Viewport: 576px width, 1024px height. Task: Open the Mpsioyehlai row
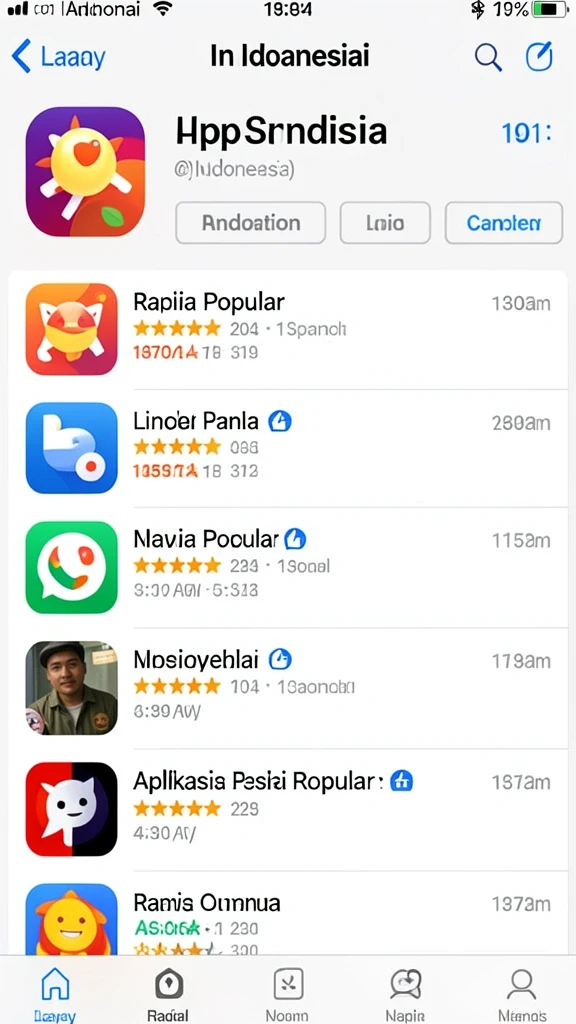[x=288, y=688]
